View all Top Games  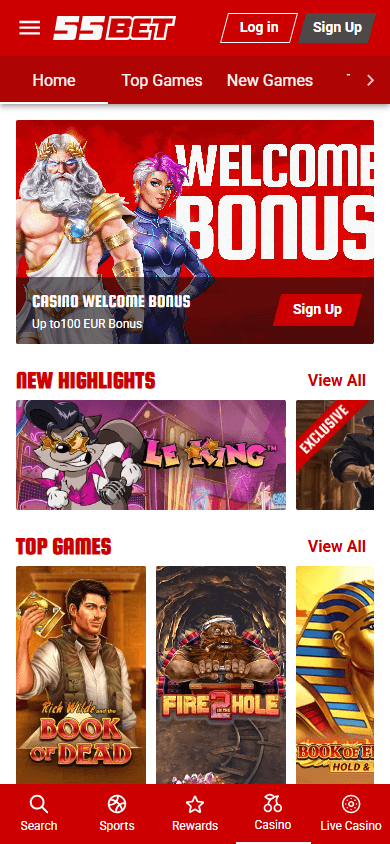point(337,546)
